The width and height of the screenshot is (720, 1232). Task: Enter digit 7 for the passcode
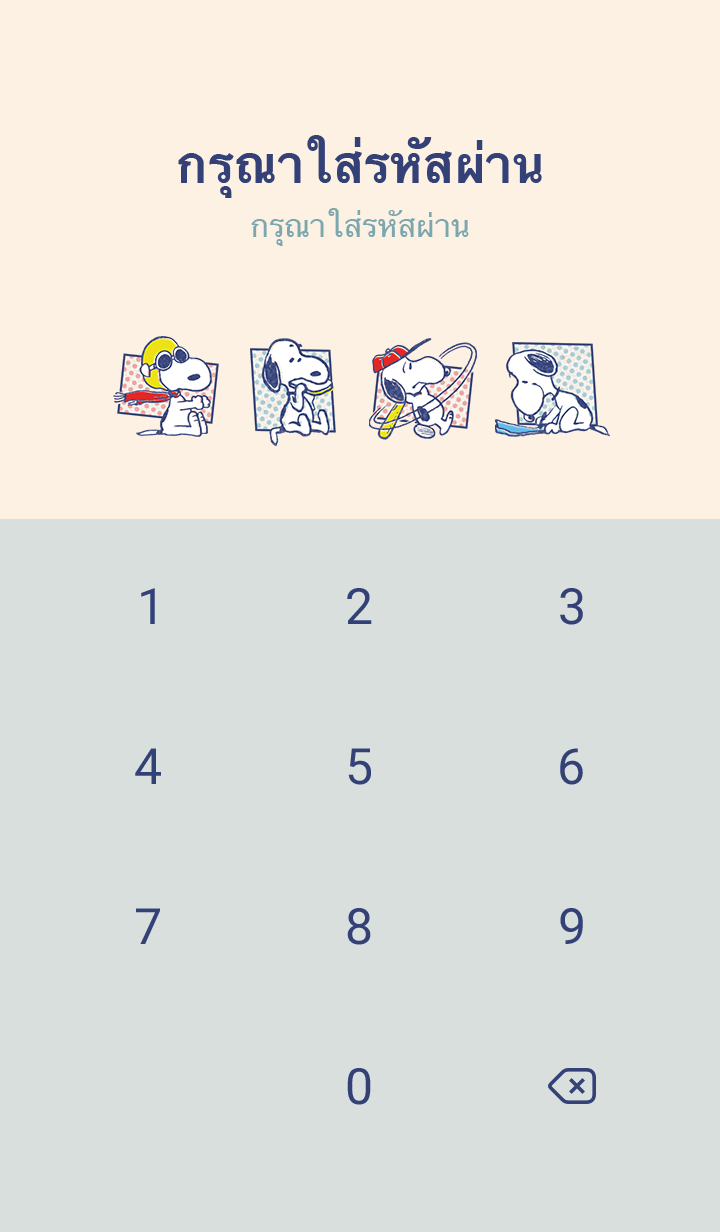[149, 927]
